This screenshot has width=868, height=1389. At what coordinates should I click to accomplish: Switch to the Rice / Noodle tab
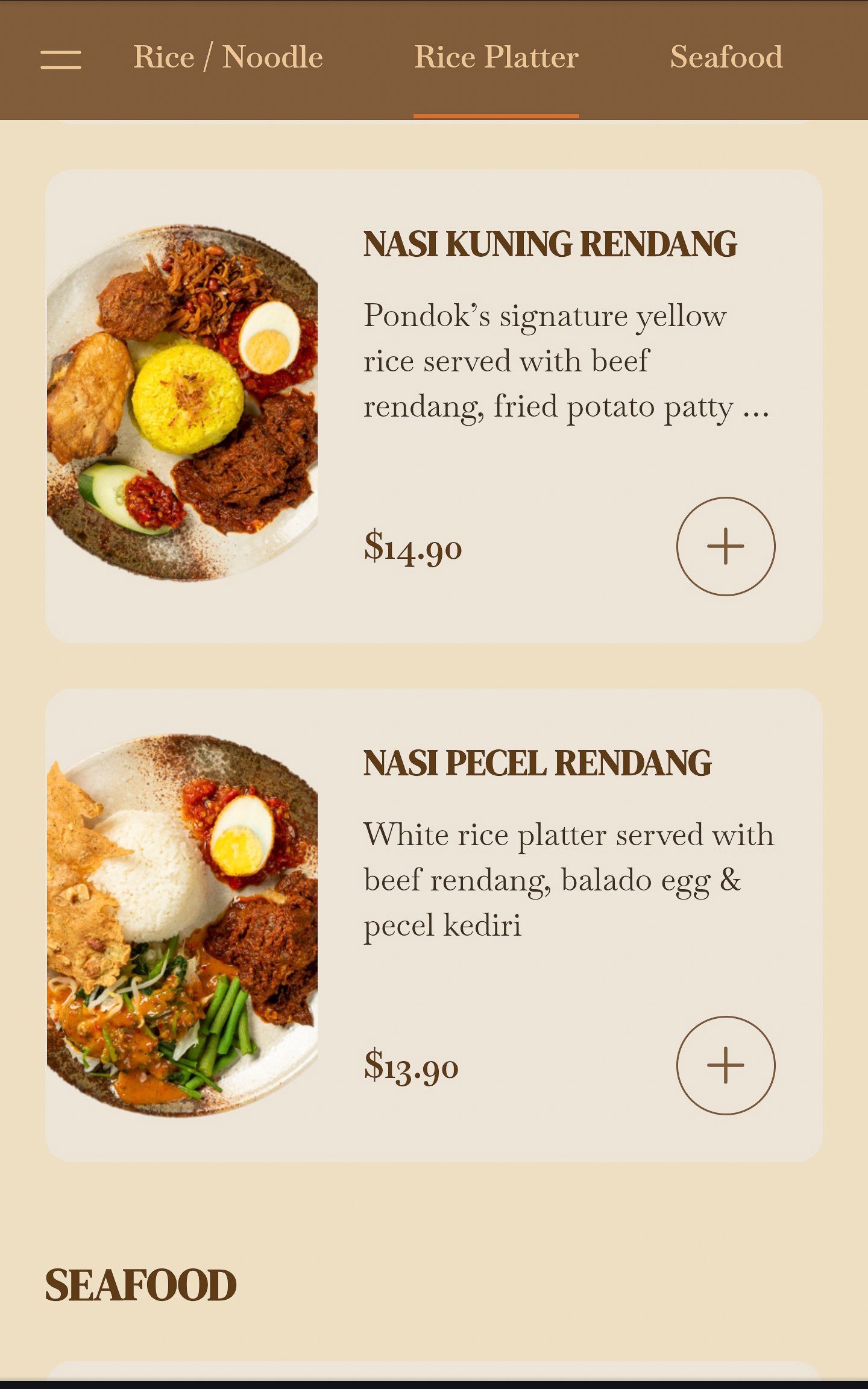coord(228,58)
